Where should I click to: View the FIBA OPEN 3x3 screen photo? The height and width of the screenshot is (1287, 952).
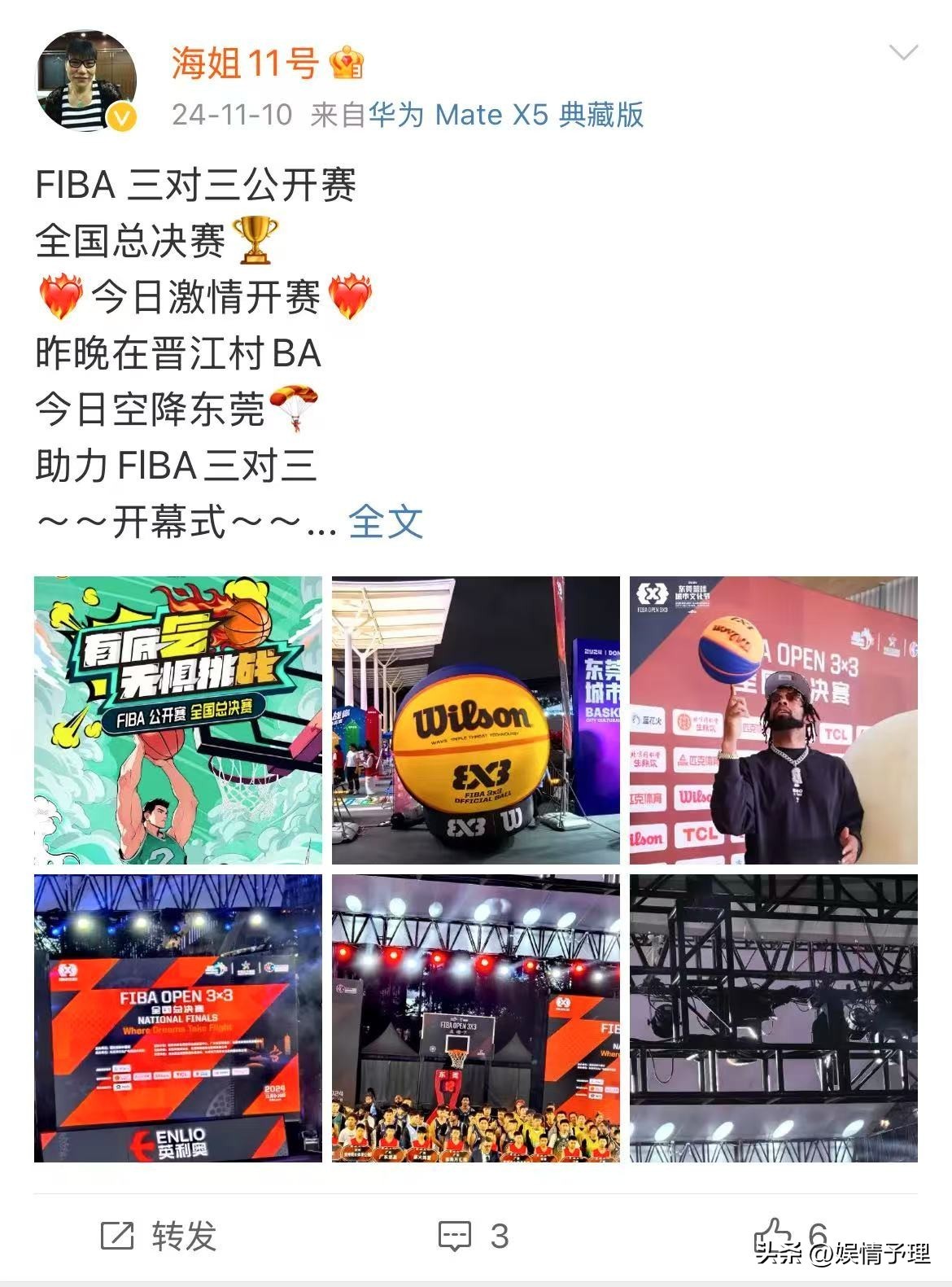178,1018
